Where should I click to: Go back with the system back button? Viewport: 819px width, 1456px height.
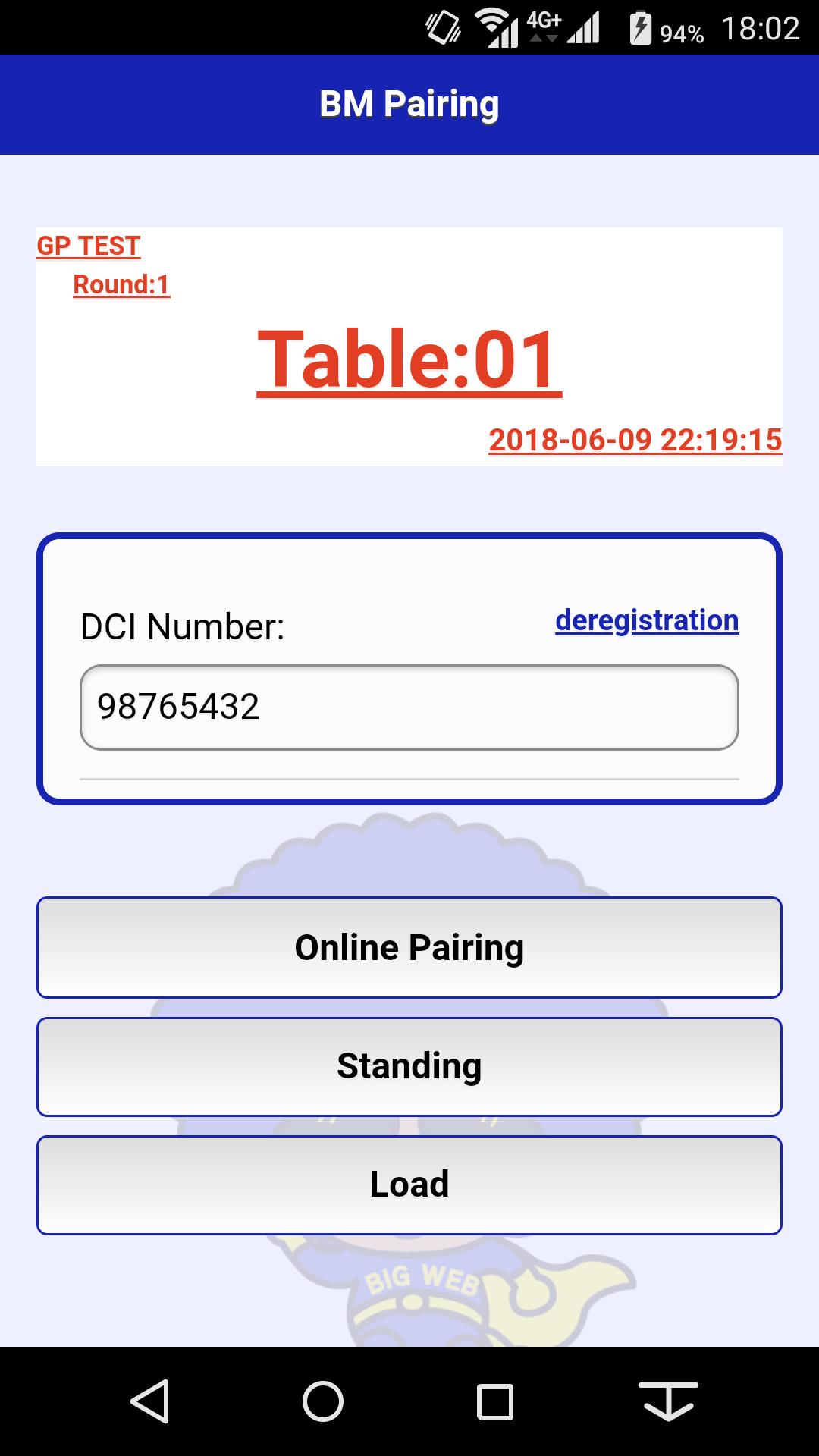[x=150, y=1401]
